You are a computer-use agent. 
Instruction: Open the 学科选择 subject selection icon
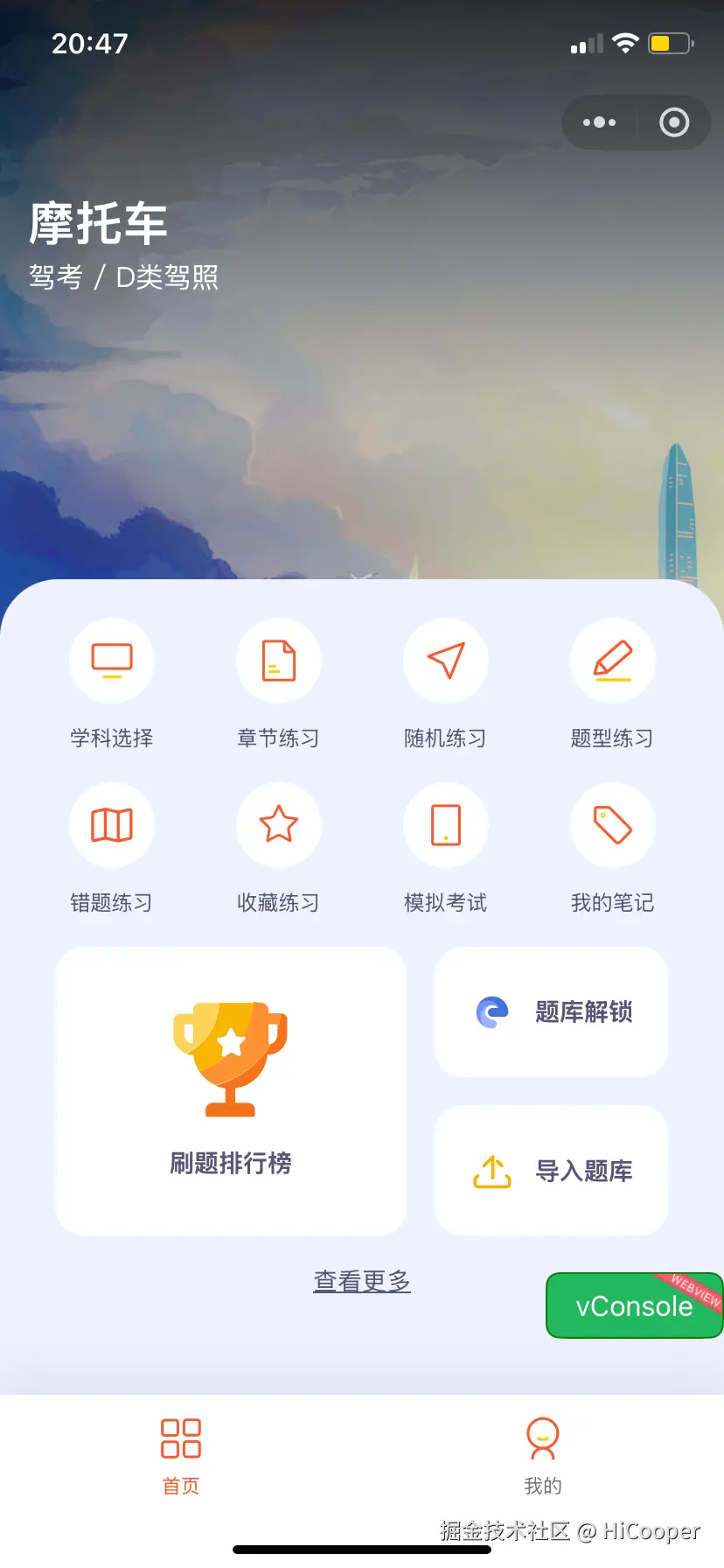tap(112, 661)
